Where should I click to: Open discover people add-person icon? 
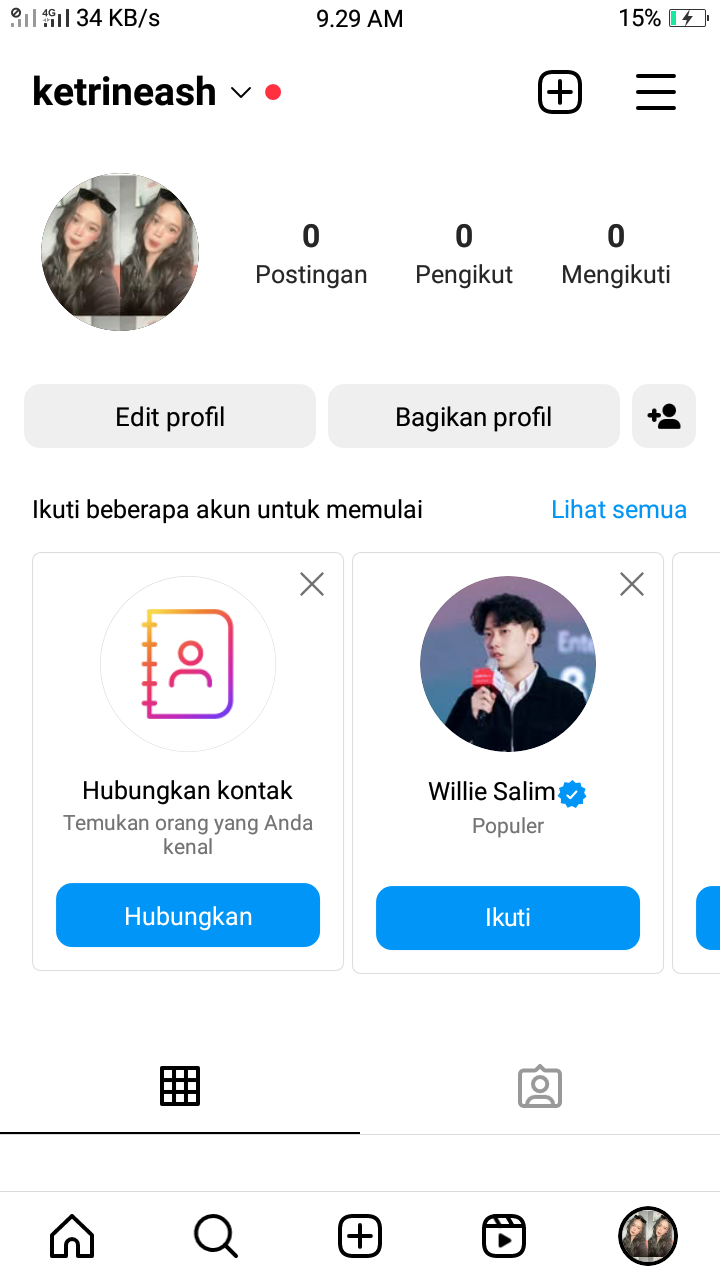(x=664, y=416)
